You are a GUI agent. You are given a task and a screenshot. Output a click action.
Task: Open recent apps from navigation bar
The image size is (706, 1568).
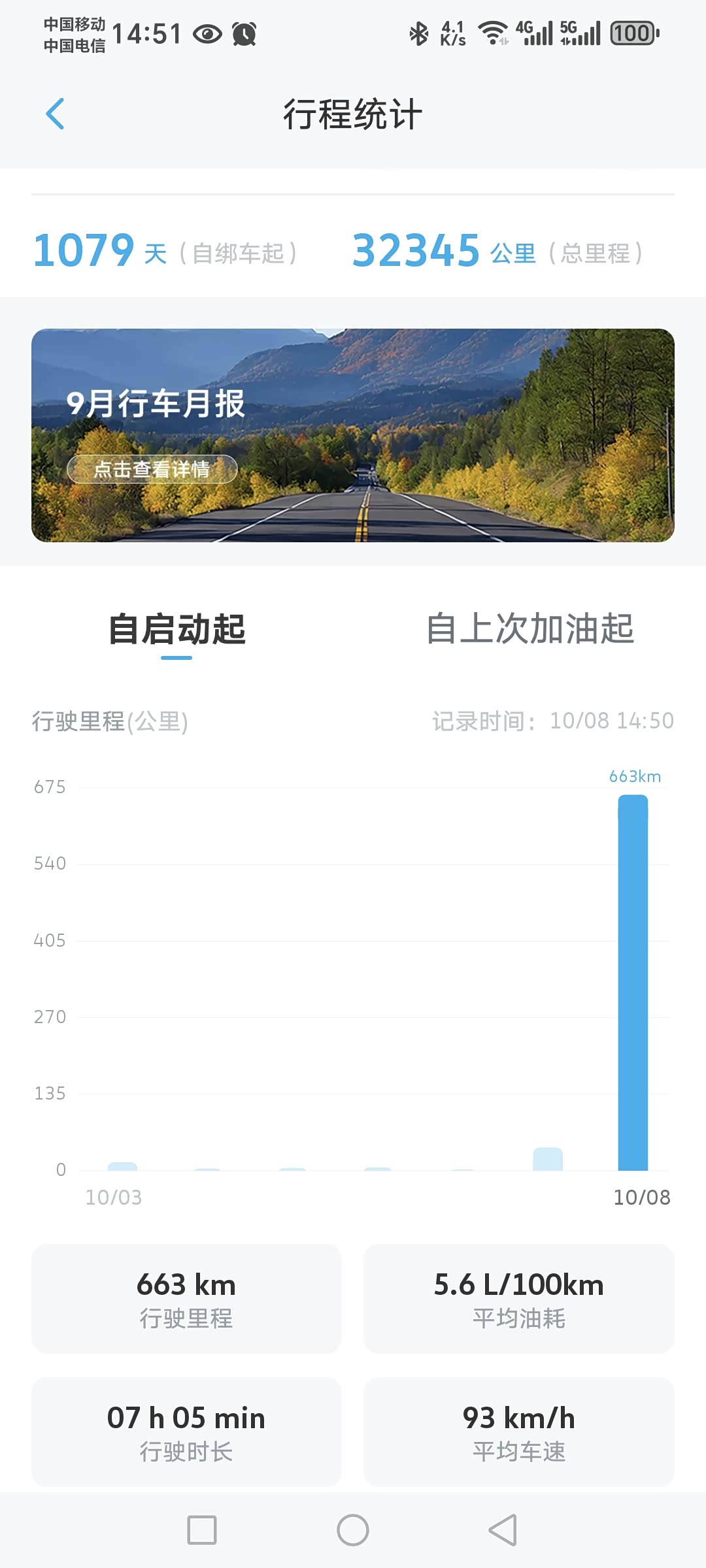pos(202,1530)
